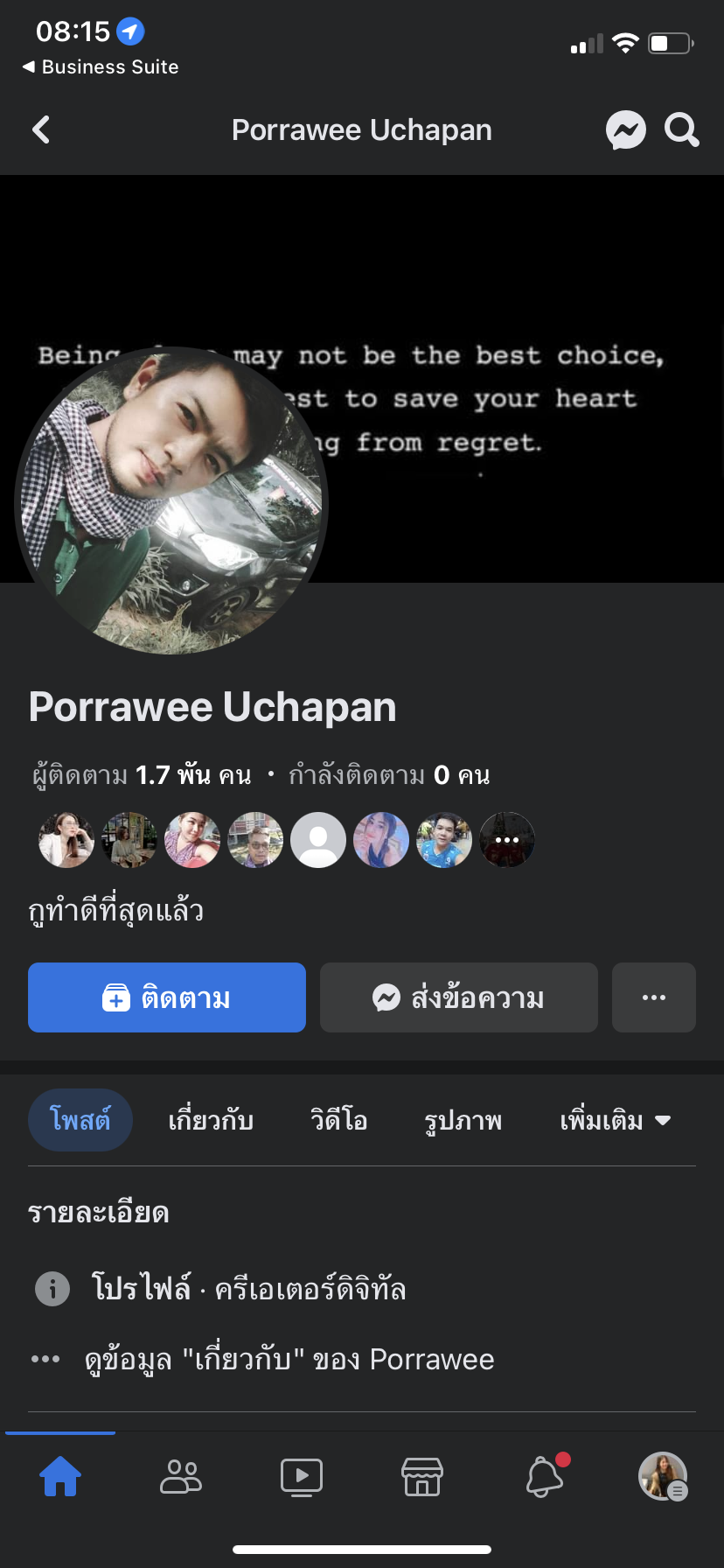Open the search magnifier icon
724x1568 pixels.
(681, 130)
